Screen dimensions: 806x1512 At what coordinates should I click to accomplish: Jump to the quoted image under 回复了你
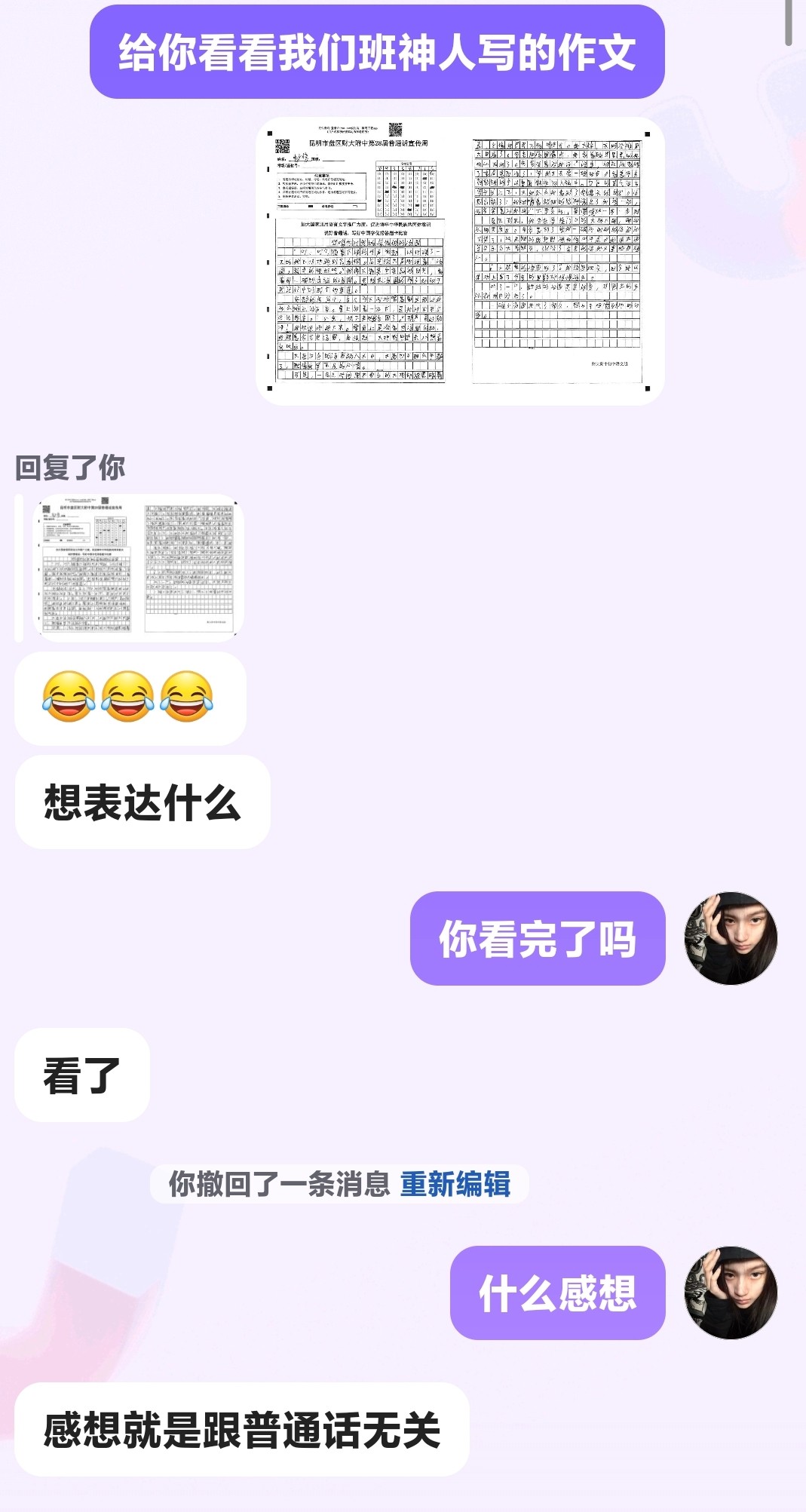[138, 567]
